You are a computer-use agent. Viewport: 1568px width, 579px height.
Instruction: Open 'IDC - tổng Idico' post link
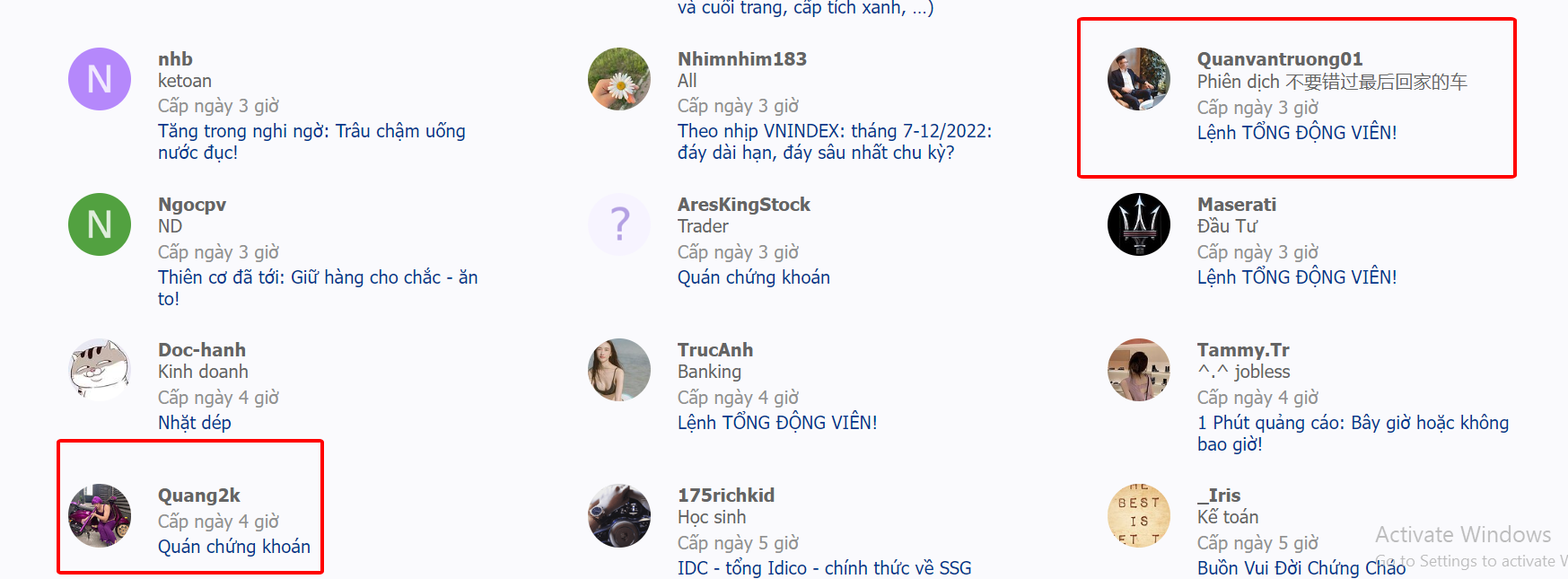(824, 568)
